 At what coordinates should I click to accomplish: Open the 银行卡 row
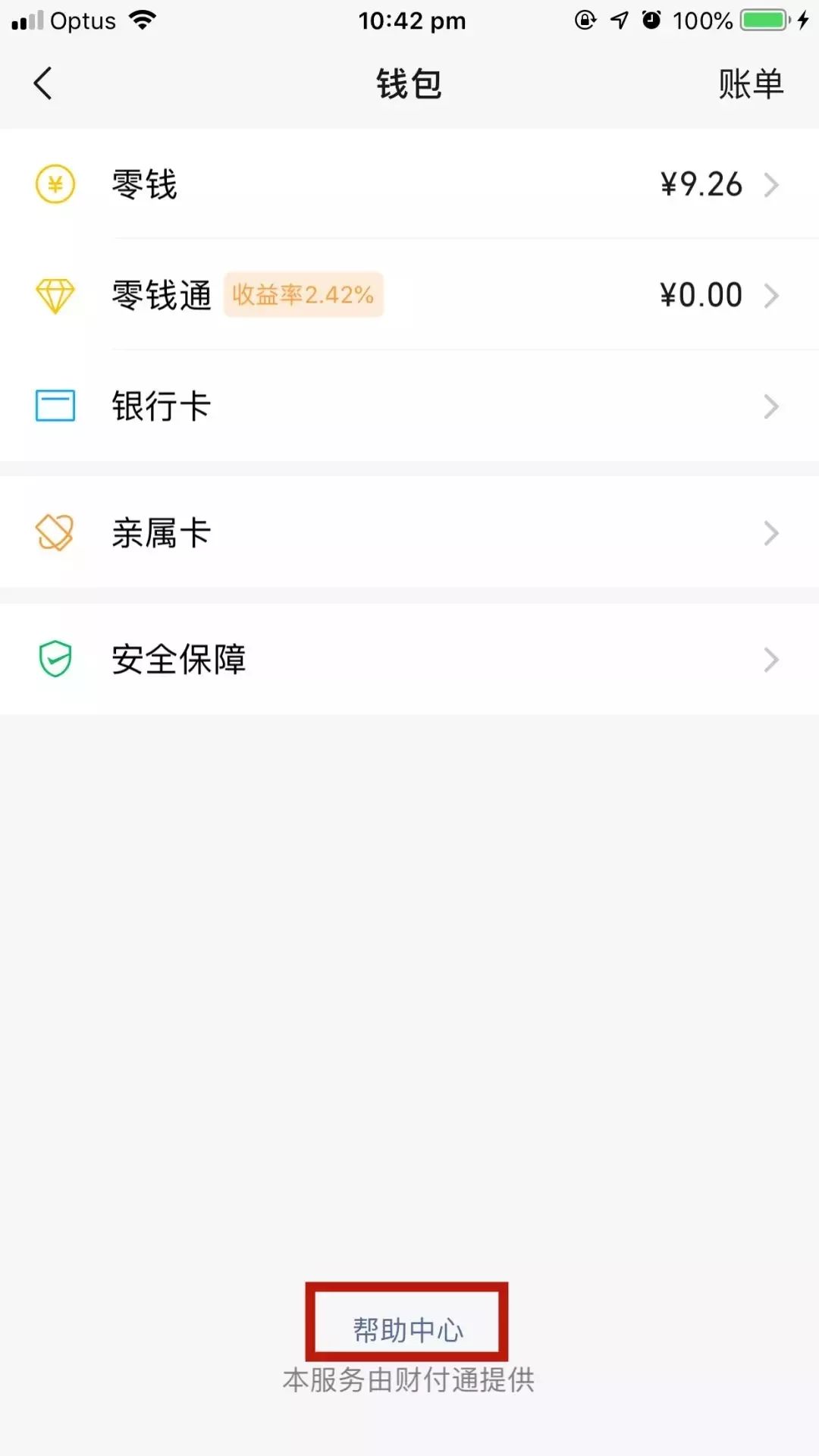click(x=409, y=406)
